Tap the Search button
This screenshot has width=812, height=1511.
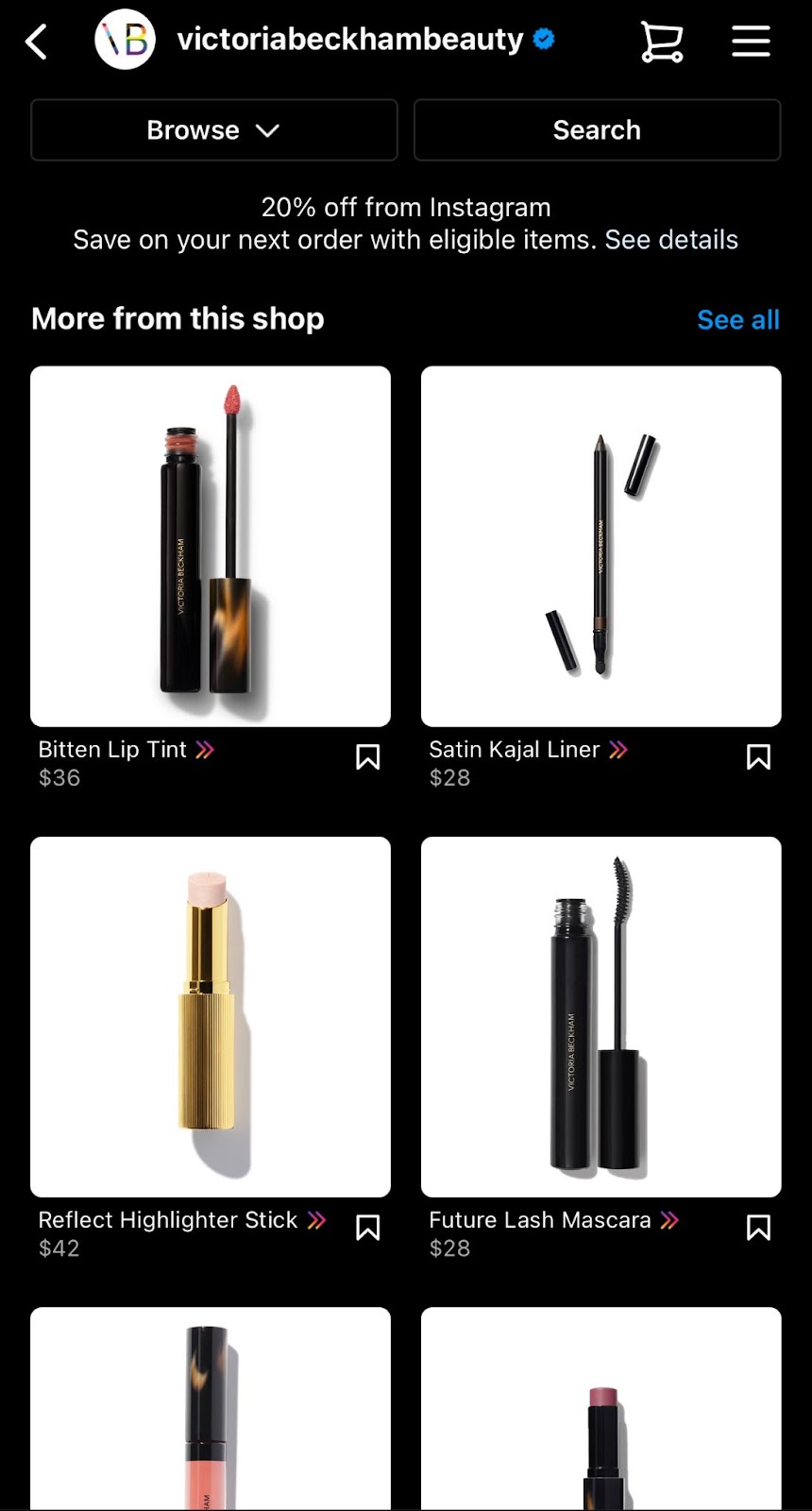(597, 130)
